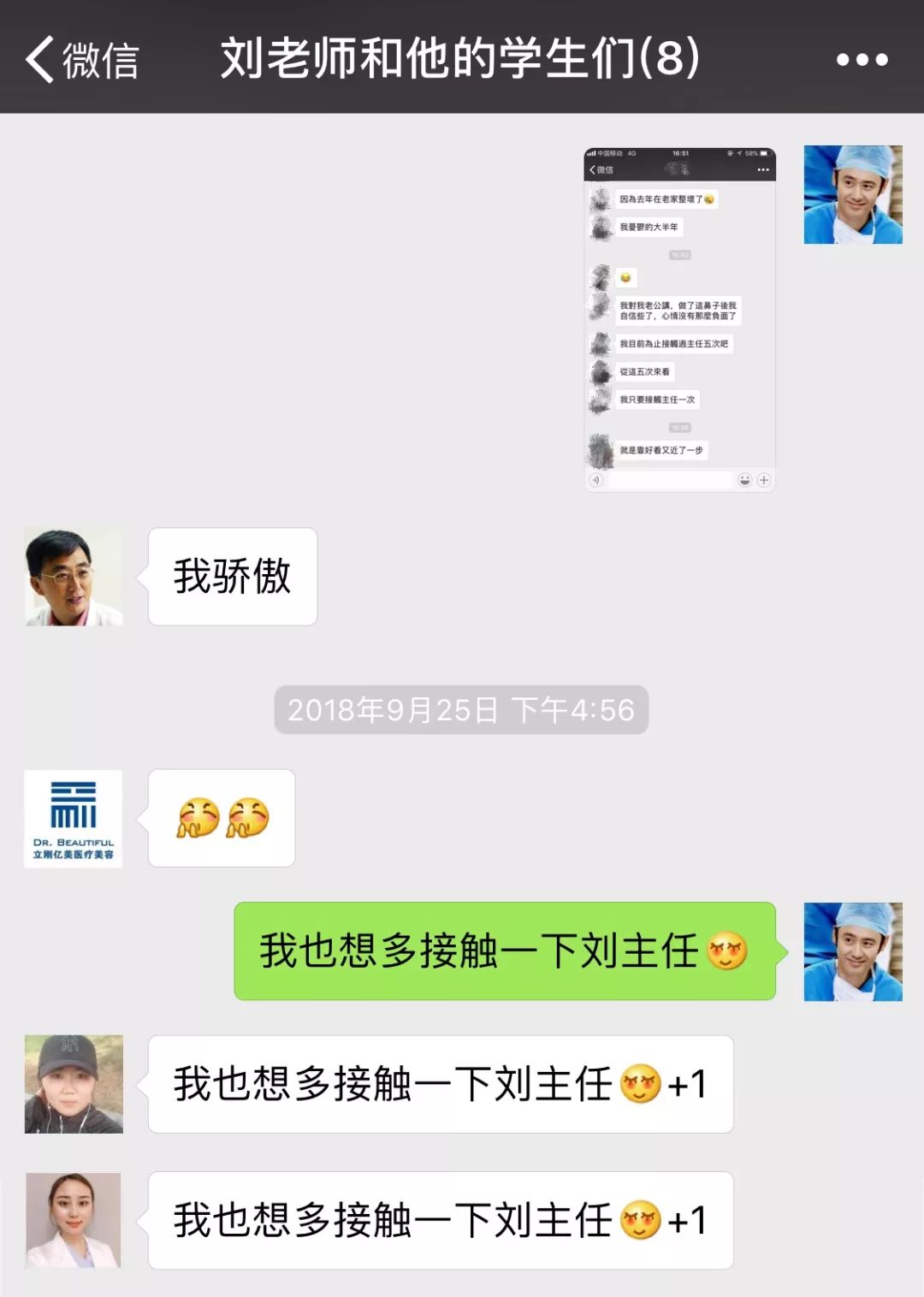View profile of the 我骄傲 sender
The width and height of the screenshot is (924, 1297).
click(74, 577)
